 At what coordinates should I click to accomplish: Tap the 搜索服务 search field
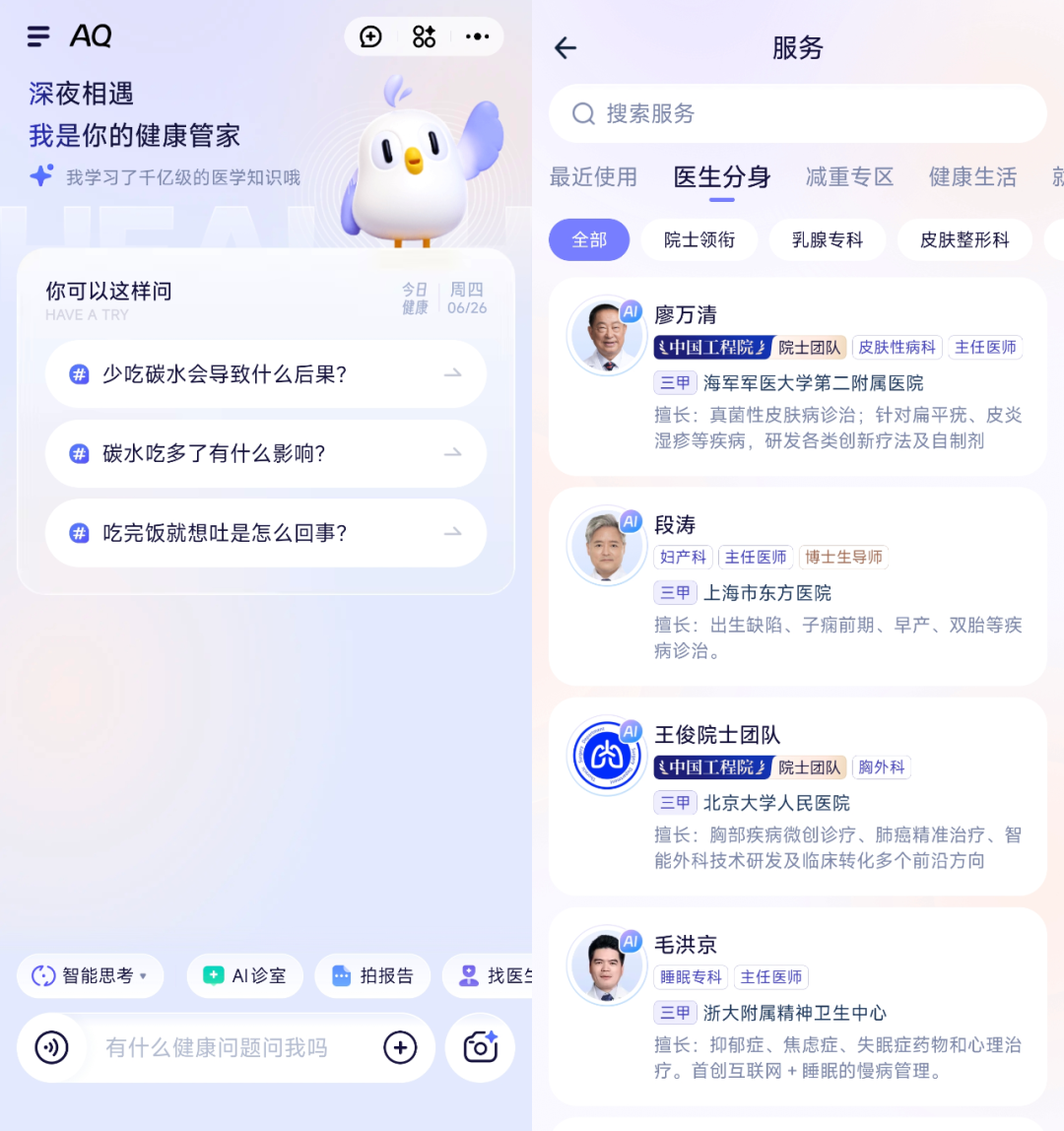[x=796, y=112]
